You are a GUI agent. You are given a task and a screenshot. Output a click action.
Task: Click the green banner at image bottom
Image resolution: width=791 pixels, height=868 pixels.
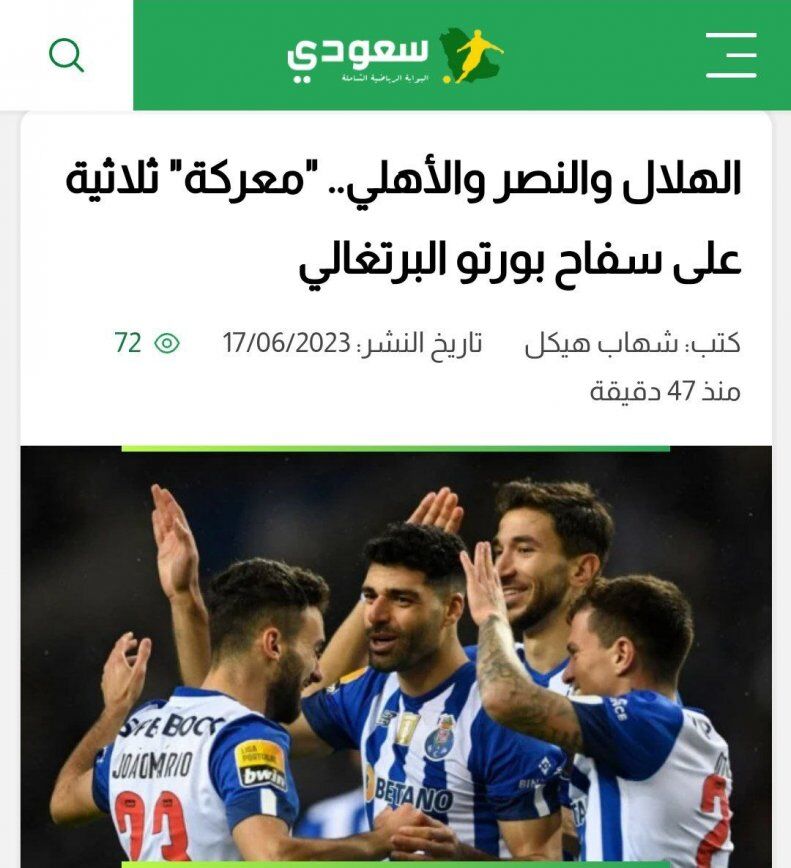coord(395,860)
